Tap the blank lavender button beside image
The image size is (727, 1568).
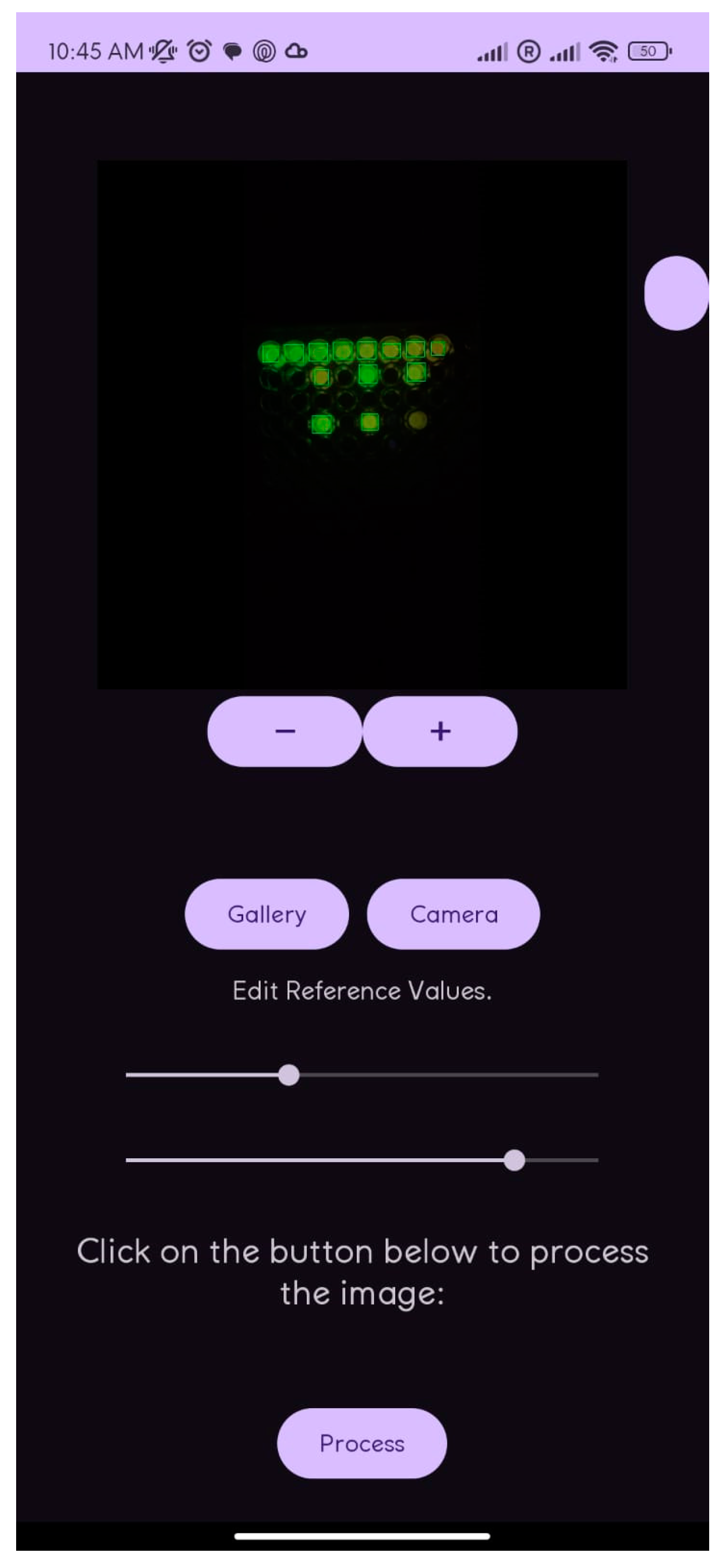click(x=676, y=293)
